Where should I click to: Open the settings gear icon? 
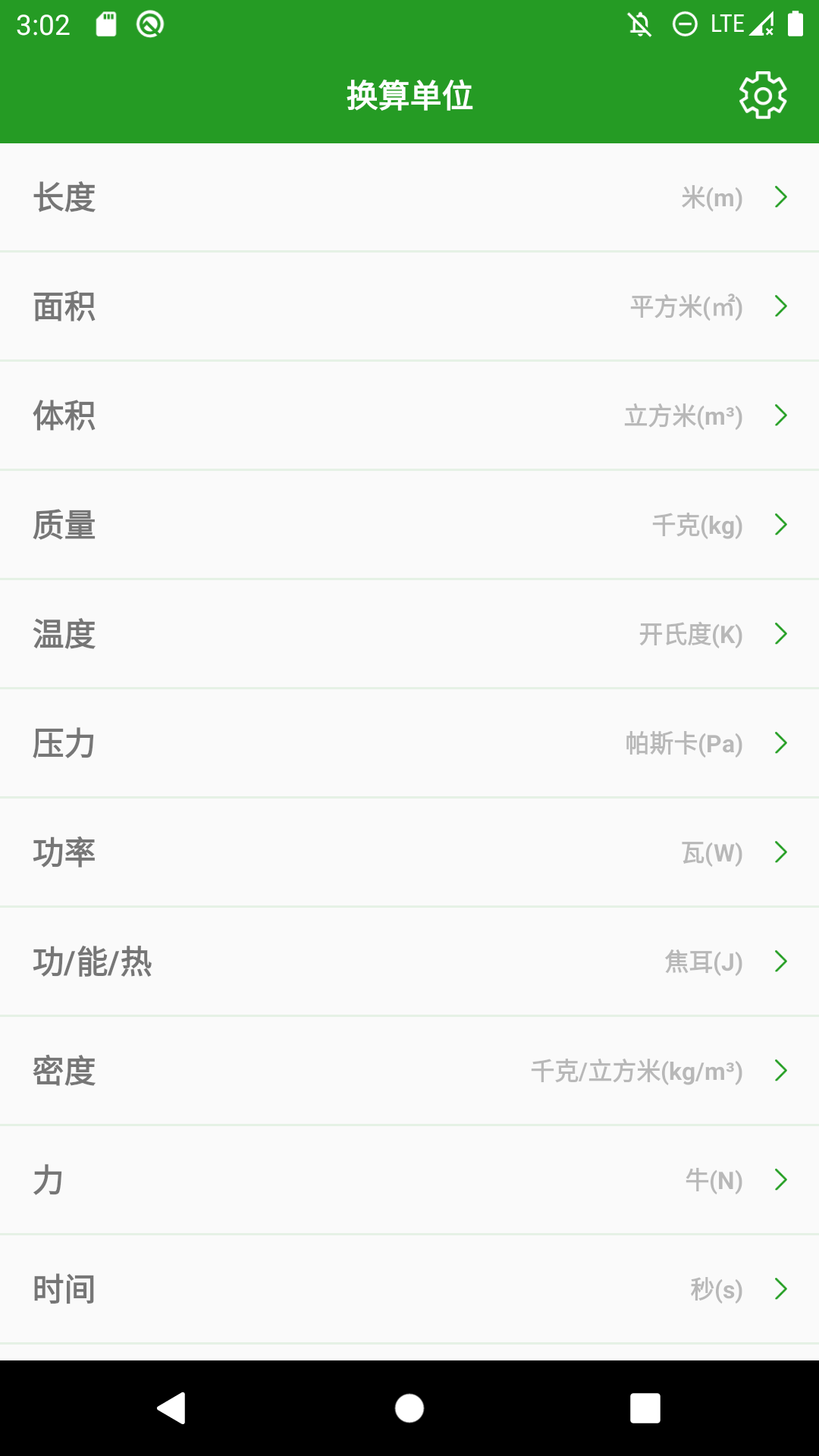[x=763, y=96]
